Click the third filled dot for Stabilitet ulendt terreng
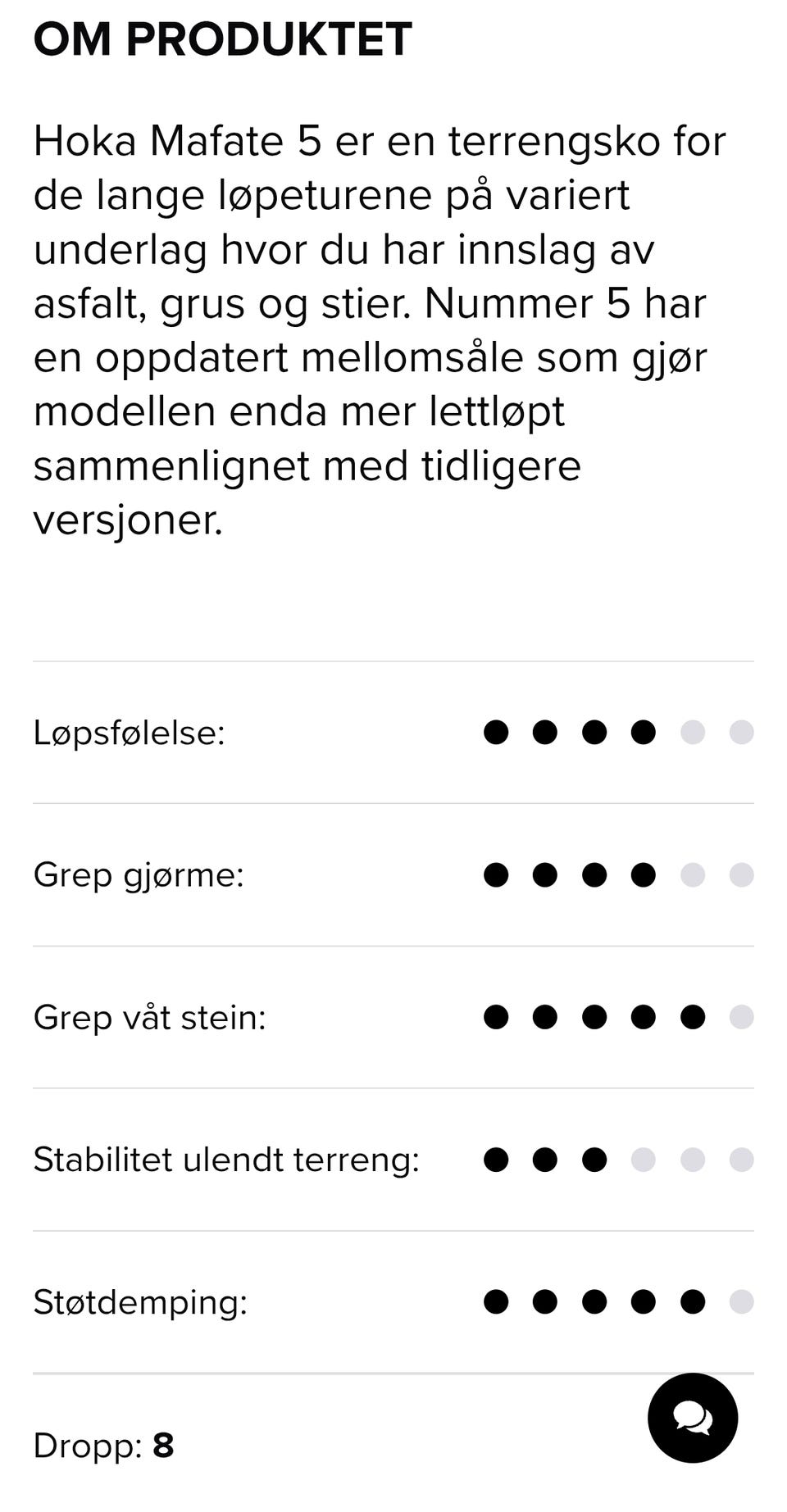The image size is (787, 1512). click(x=594, y=1159)
